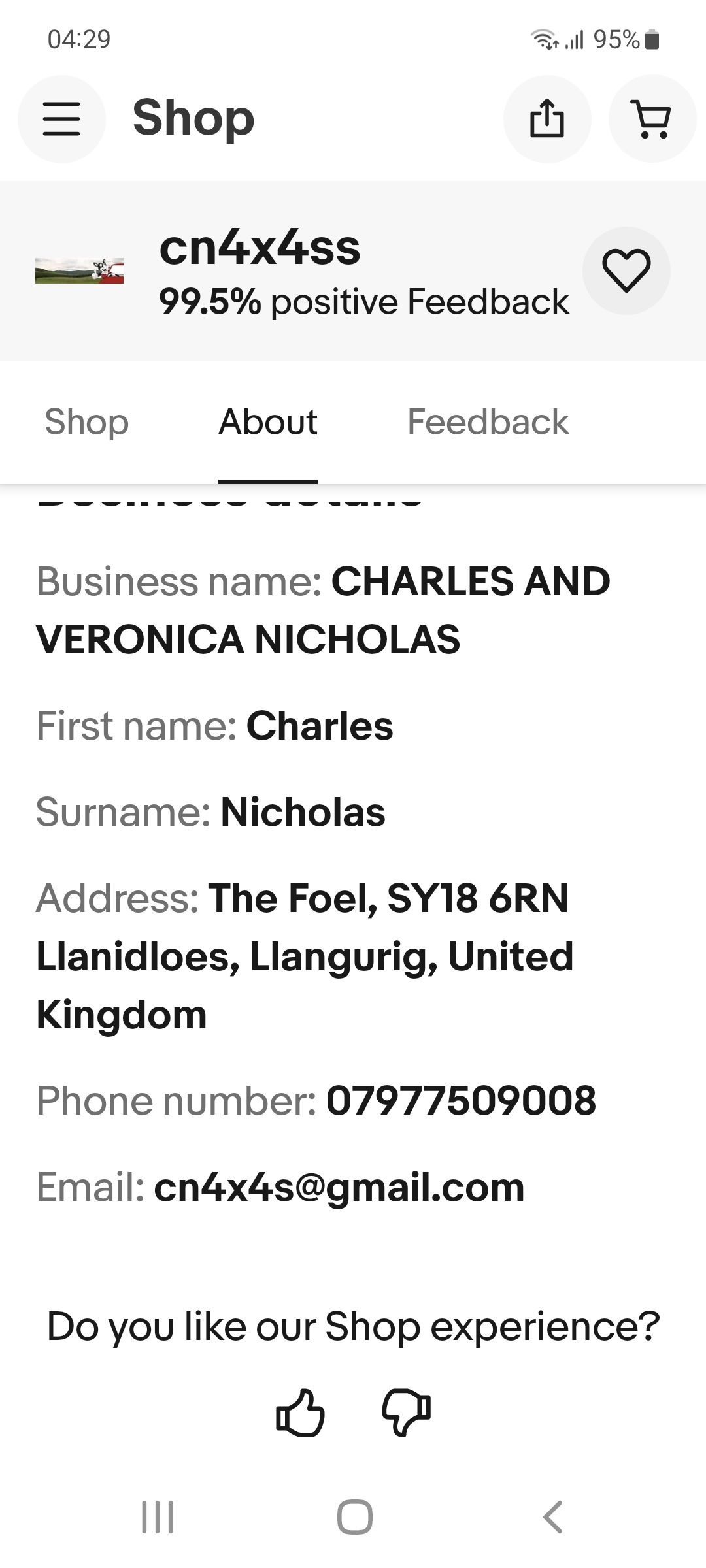
Task: Open the recent apps view
Action: click(x=158, y=1517)
